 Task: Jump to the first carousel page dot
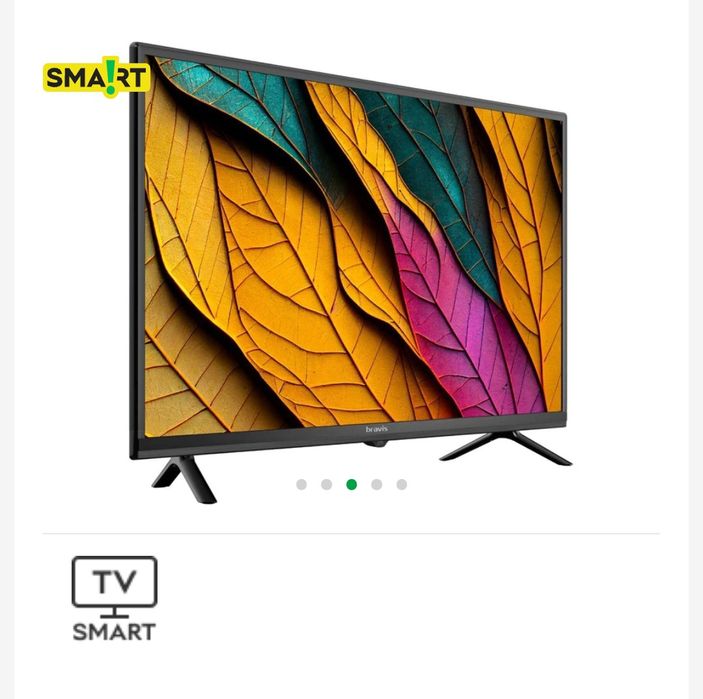coord(302,484)
